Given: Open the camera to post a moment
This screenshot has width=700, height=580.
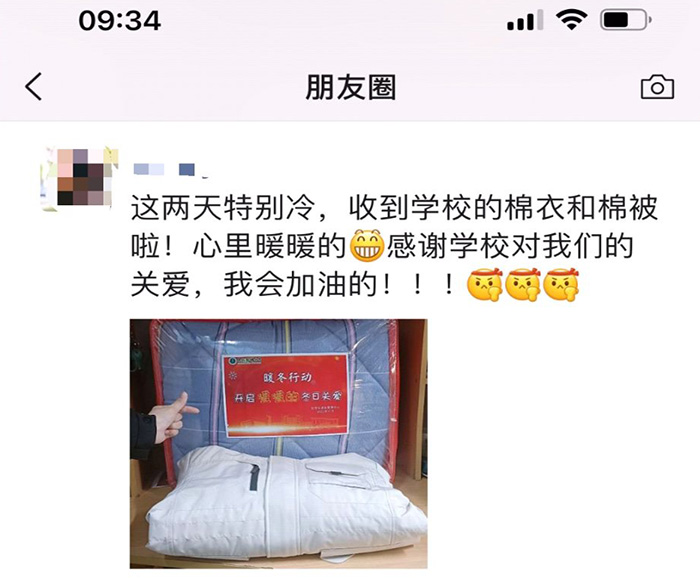Looking at the screenshot, I should tap(656, 87).
